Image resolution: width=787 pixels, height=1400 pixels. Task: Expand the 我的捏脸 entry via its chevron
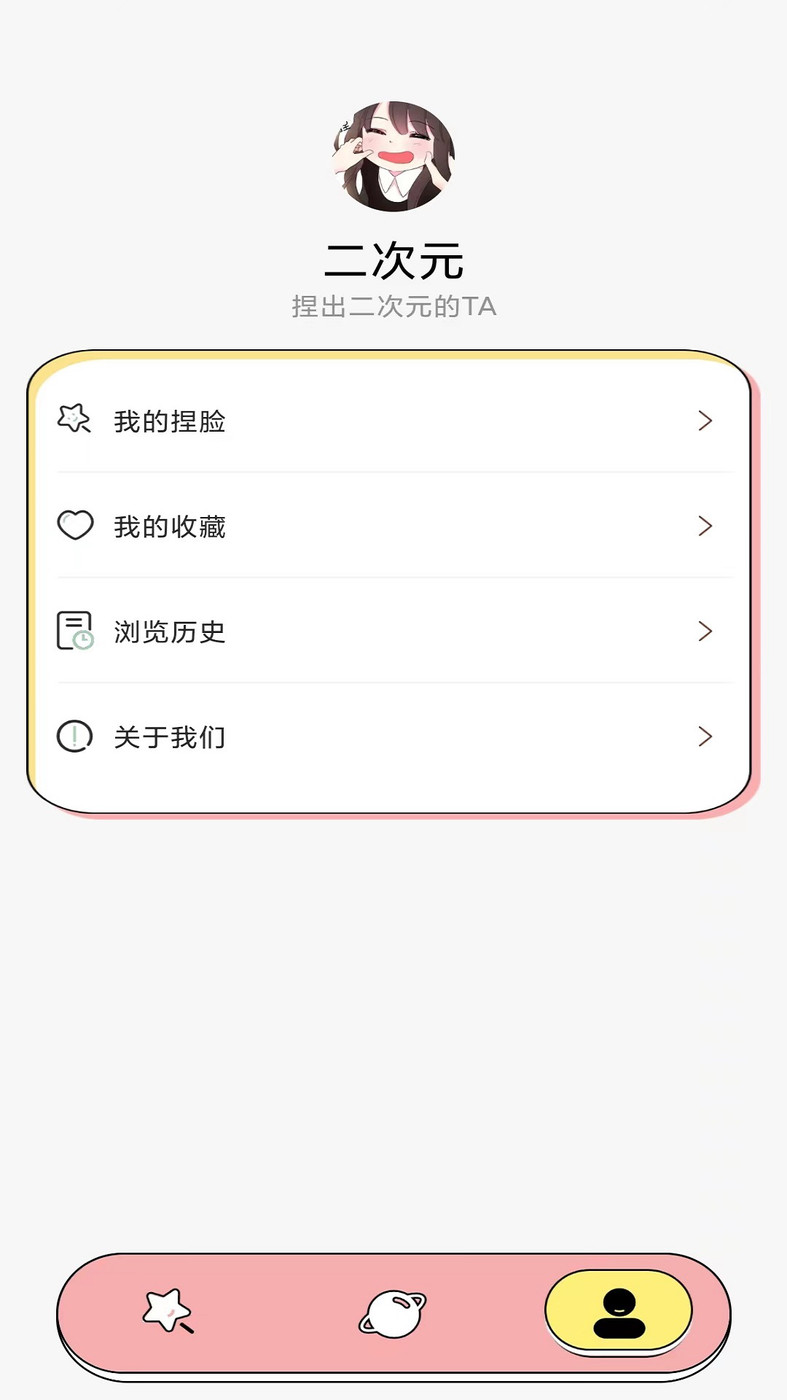705,420
